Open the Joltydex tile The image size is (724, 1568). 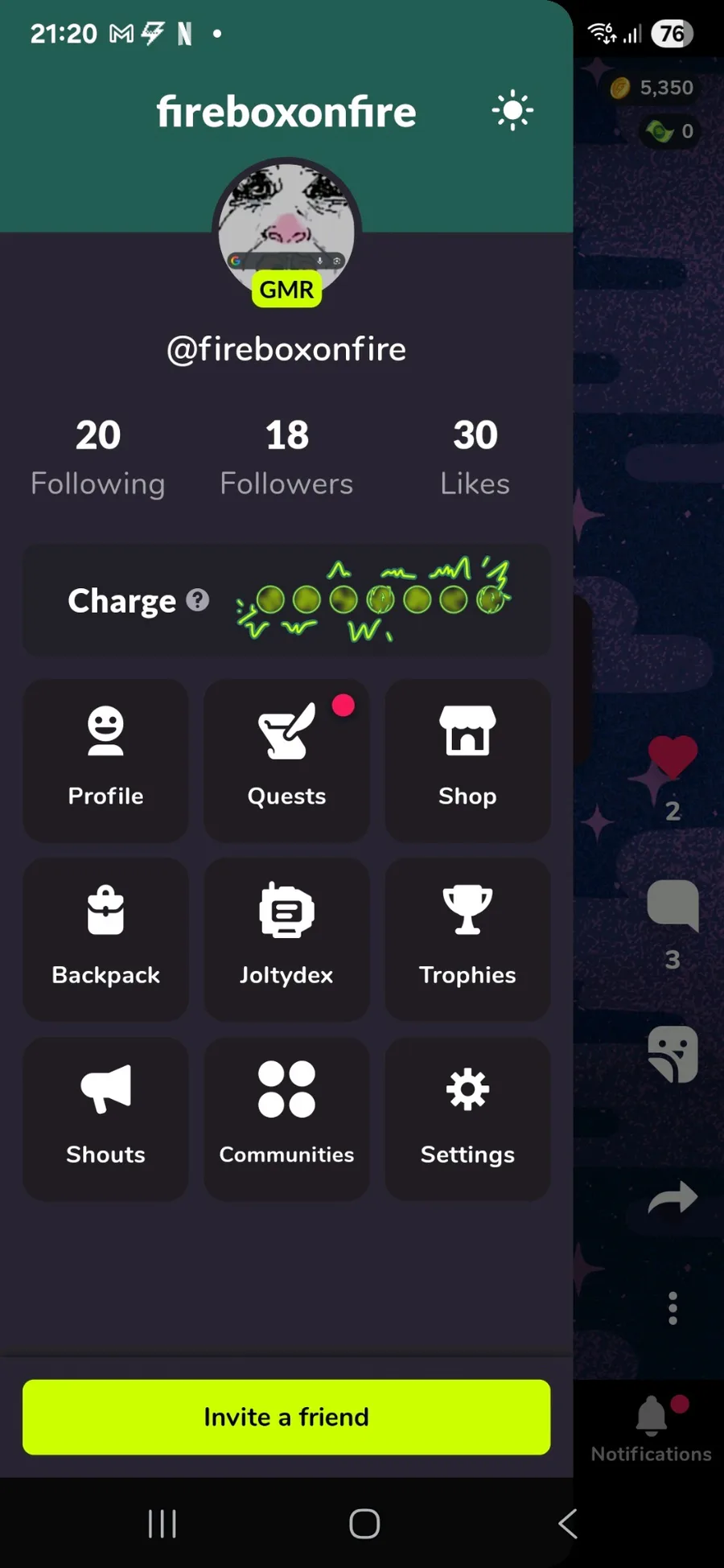(286, 939)
